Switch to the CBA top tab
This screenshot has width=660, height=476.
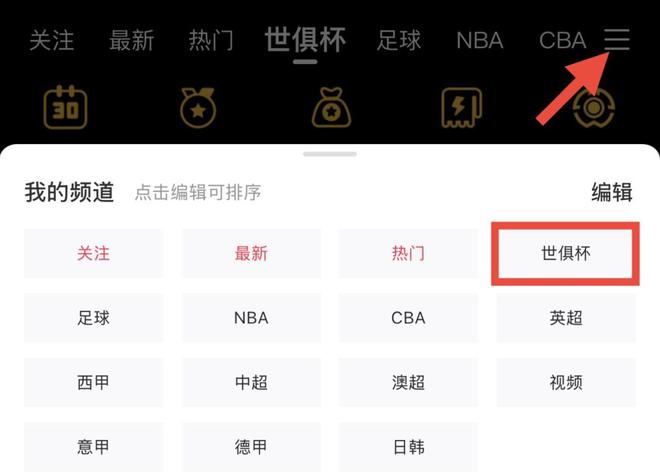[x=562, y=41]
